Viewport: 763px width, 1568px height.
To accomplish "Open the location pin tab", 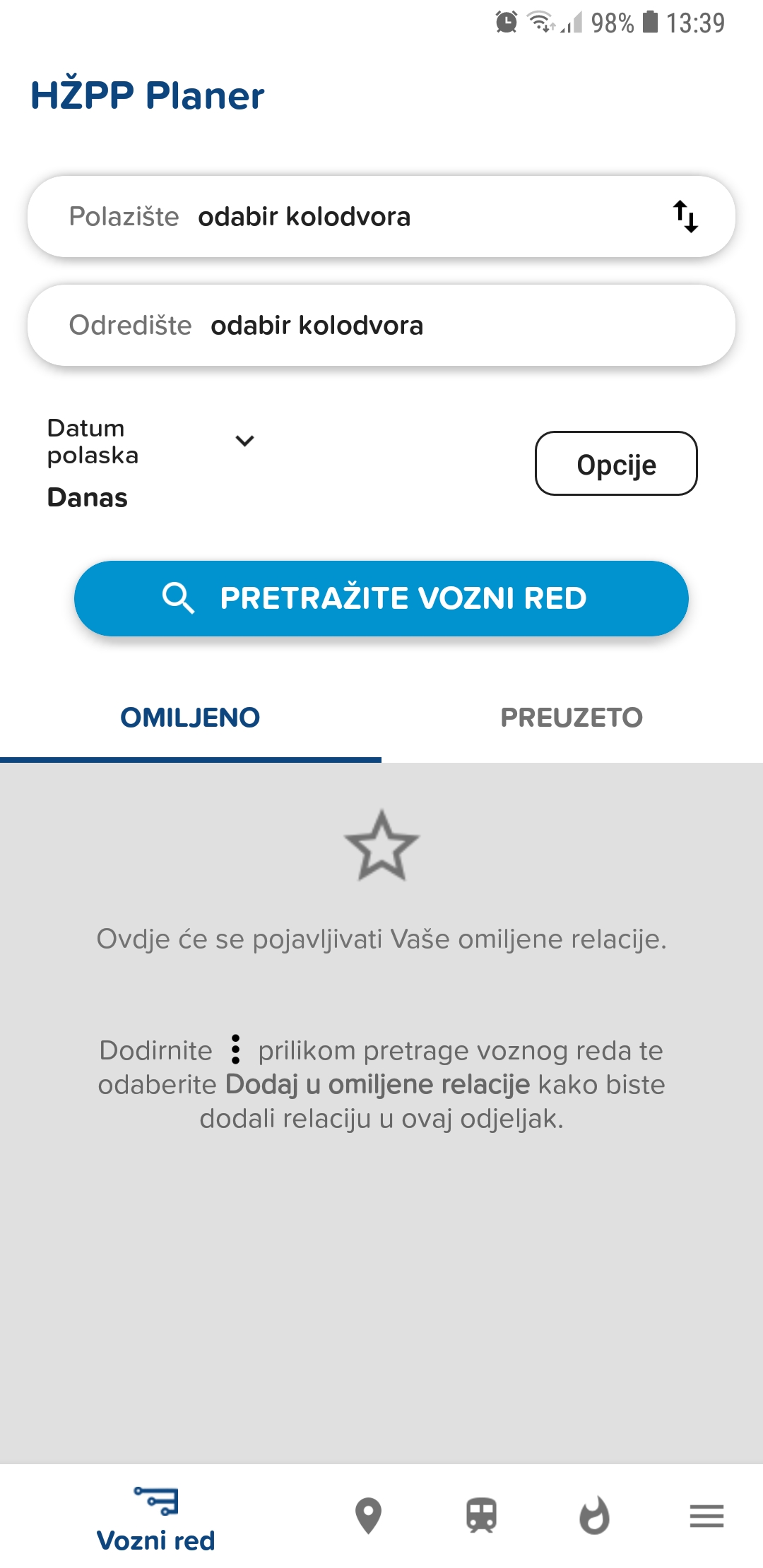I will [368, 1516].
